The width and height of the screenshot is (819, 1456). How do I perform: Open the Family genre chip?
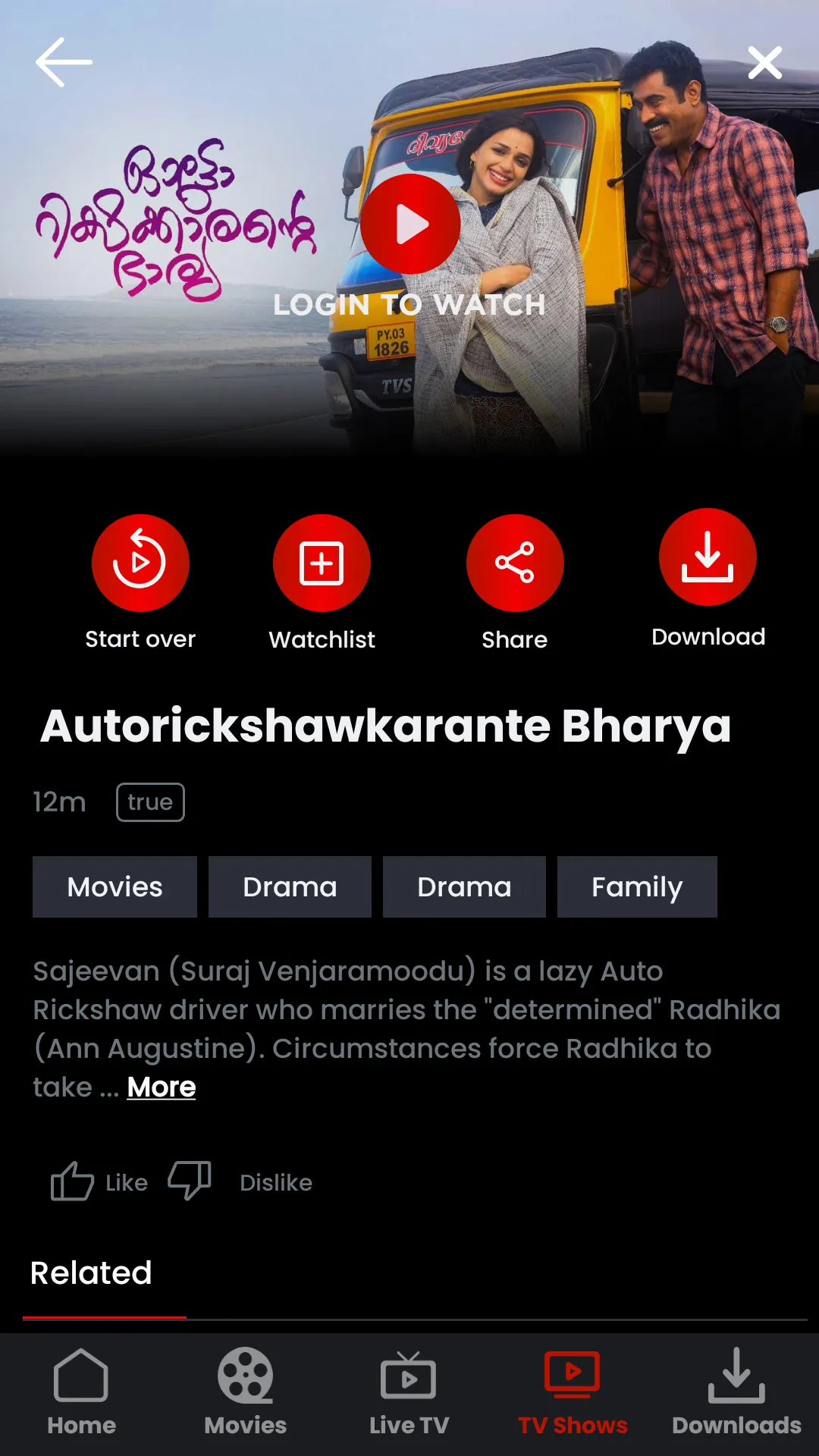[x=637, y=886]
